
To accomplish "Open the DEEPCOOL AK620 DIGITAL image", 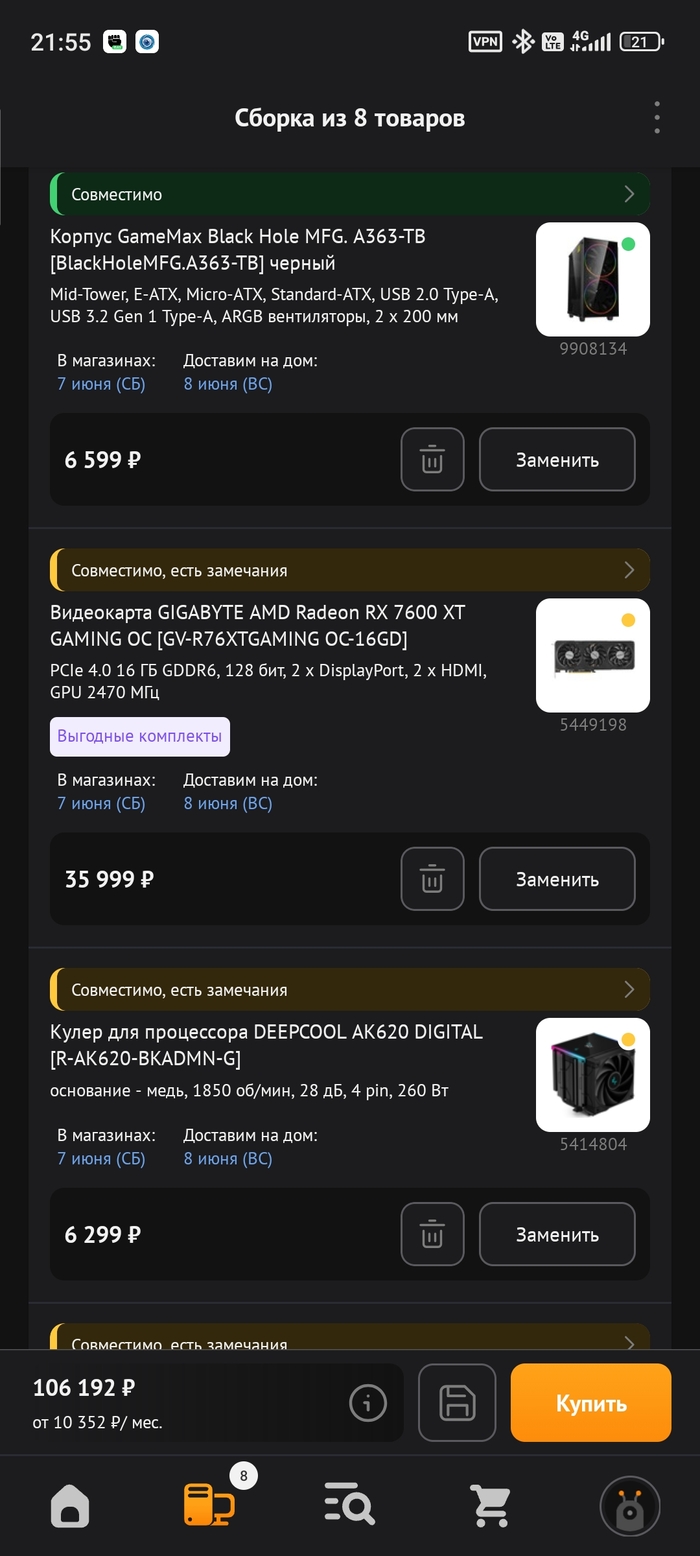I will (593, 1075).
